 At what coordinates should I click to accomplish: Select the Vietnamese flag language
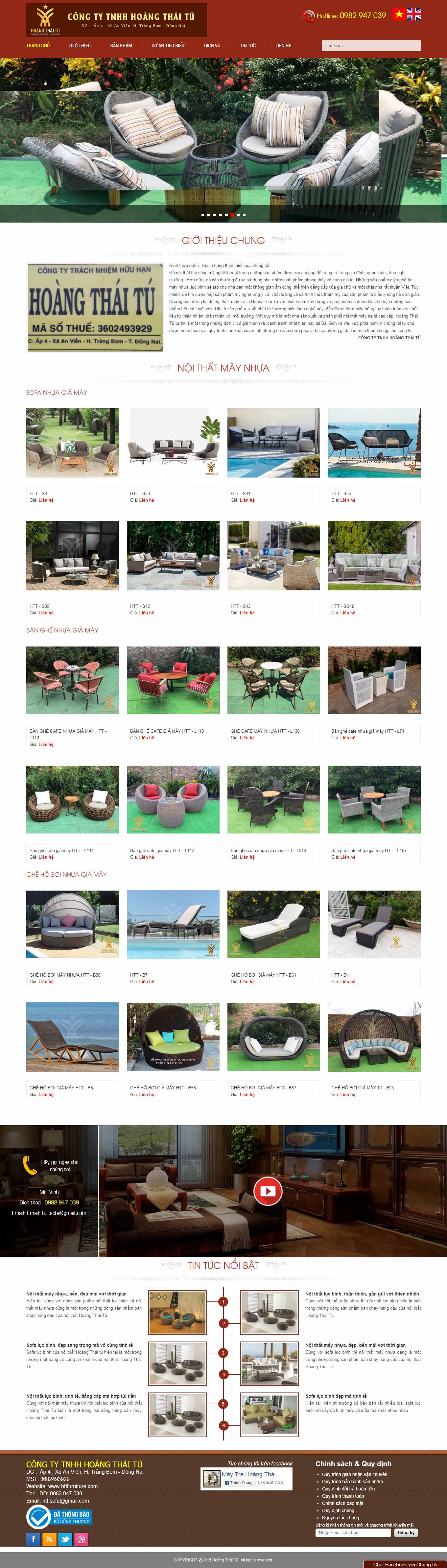[x=399, y=14]
